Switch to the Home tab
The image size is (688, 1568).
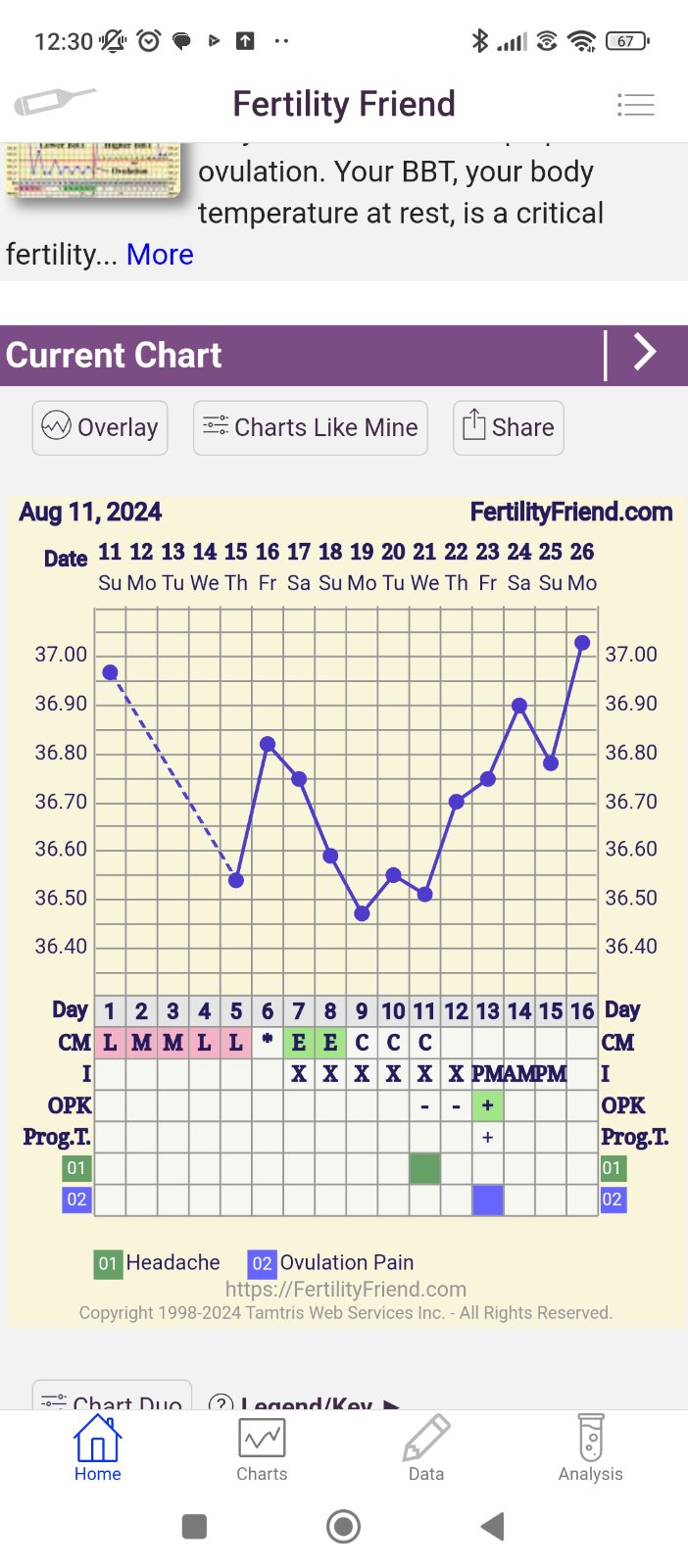pyautogui.click(x=98, y=1448)
